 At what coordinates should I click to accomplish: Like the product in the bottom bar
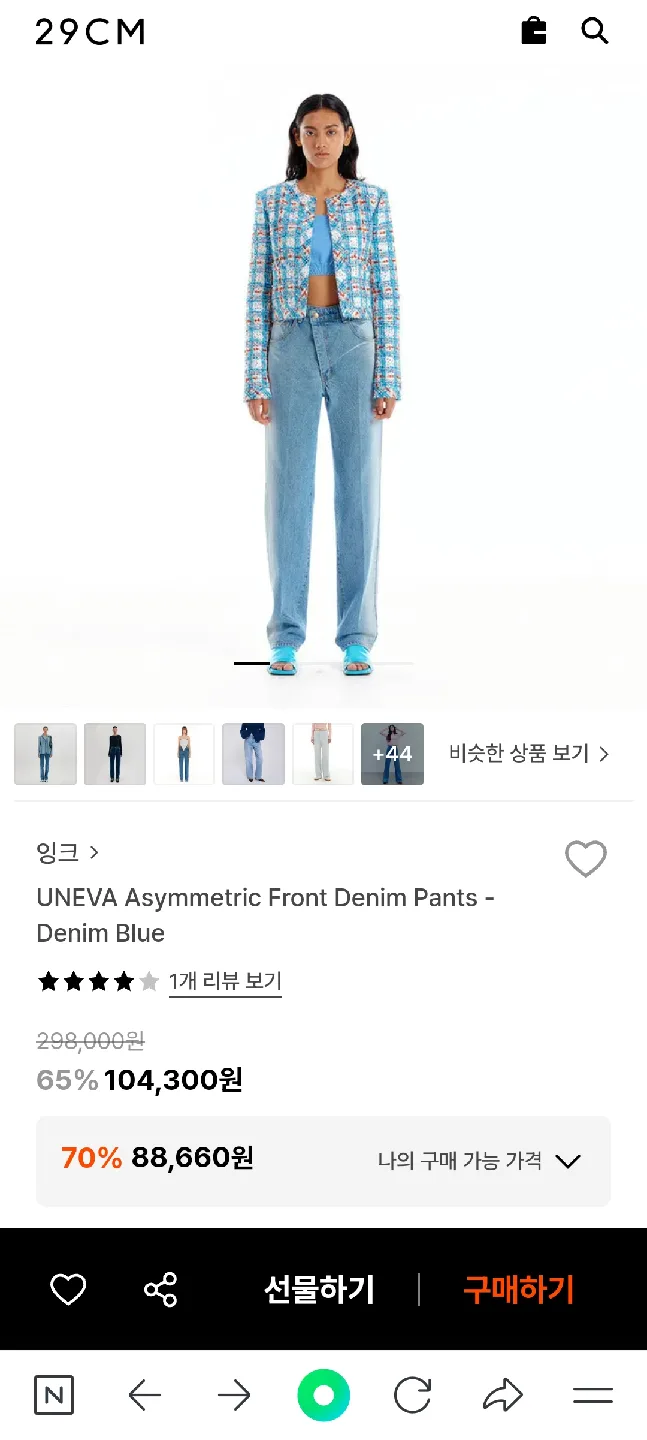point(68,1290)
